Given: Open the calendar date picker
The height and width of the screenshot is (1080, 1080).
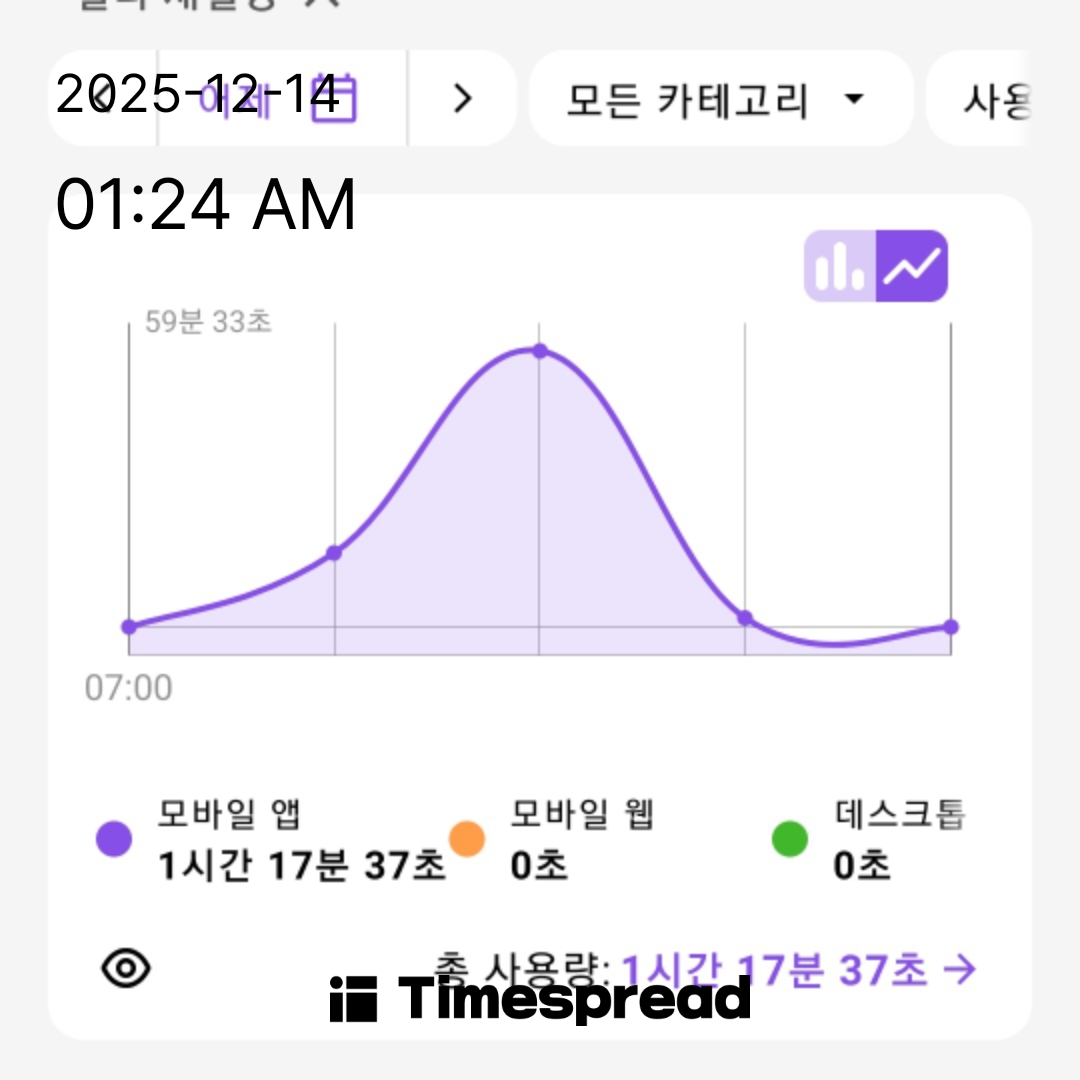Looking at the screenshot, I should (x=333, y=99).
